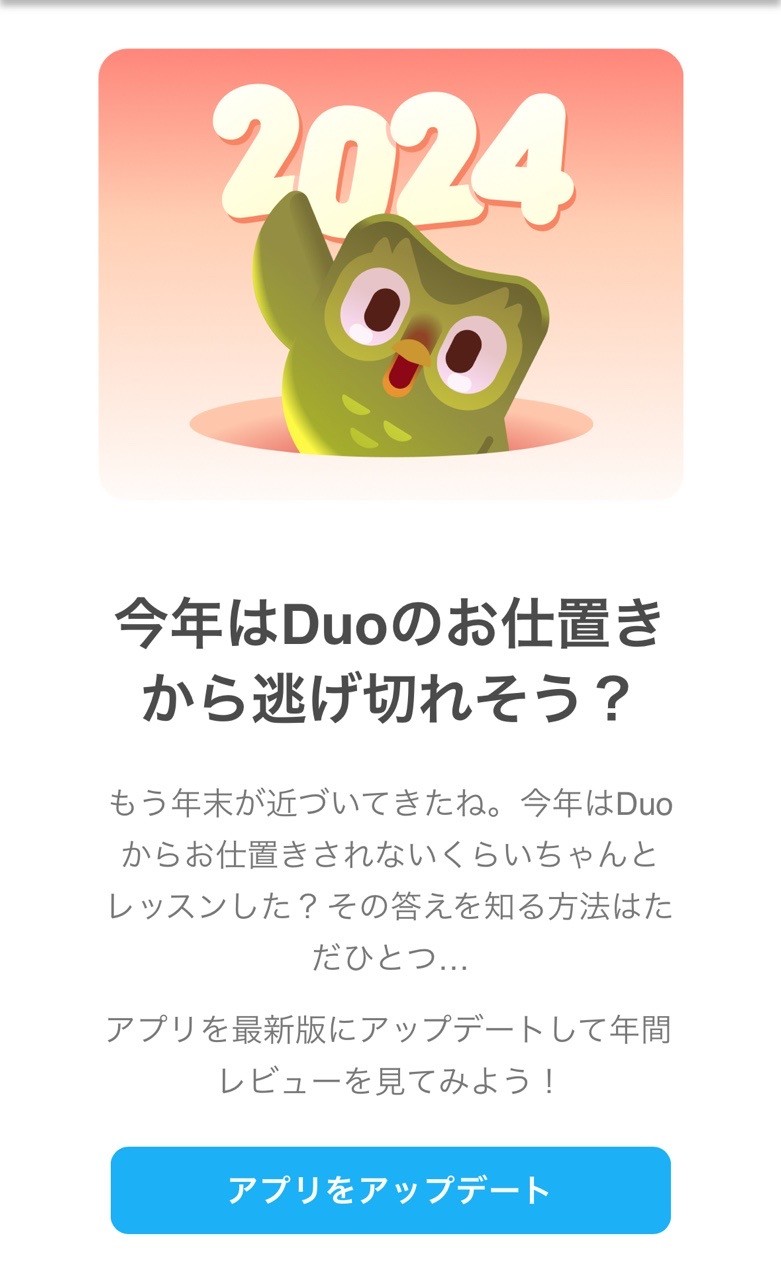Tap the アプリをアップデート button

[390, 1190]
